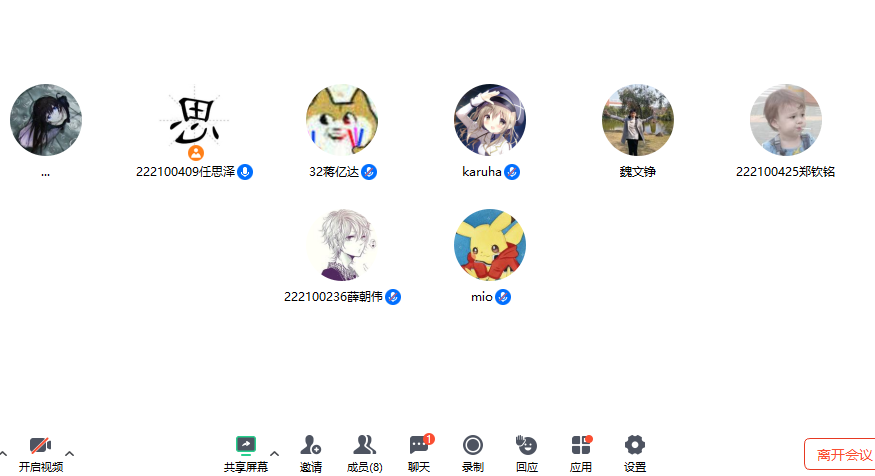Expand the arrow next to 开启视频
Image resolution: width=875 pixels, height=476 pixels.
[70, 454]
